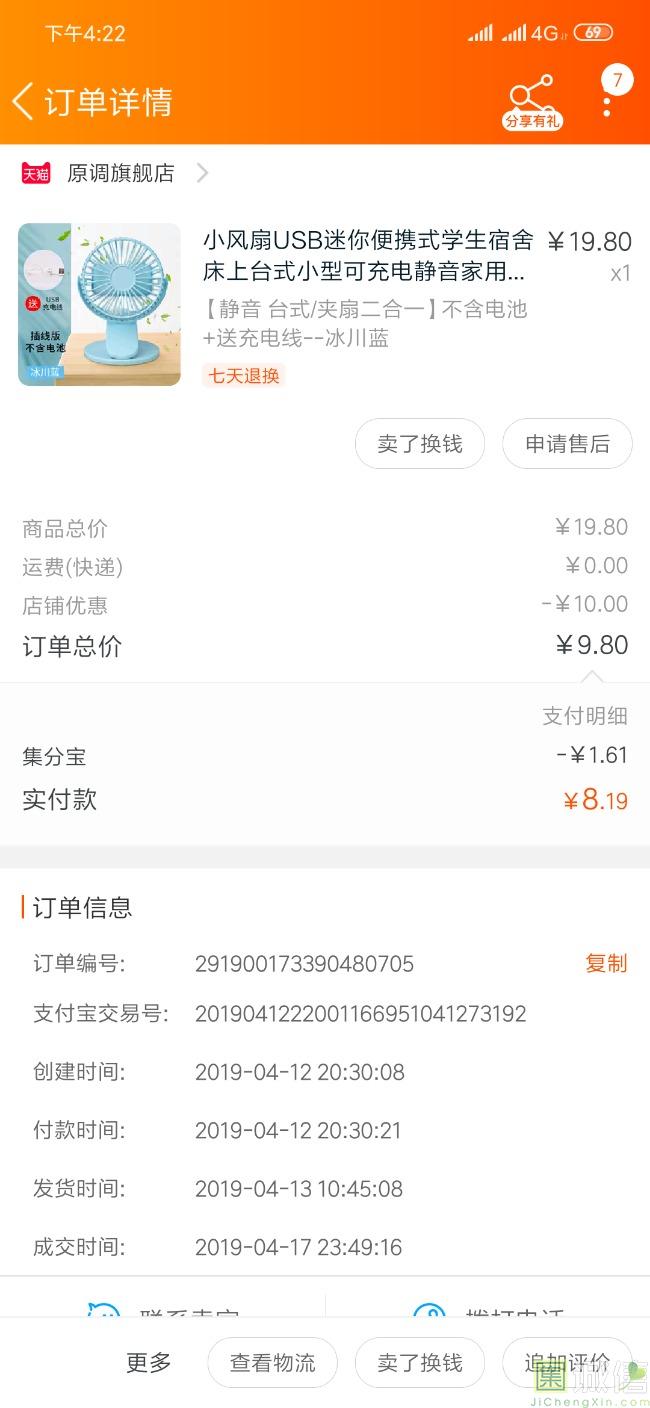The image size is (650, 1408).
Task: Apply for after-sales via 申请售后
Action: coord(567,444)
